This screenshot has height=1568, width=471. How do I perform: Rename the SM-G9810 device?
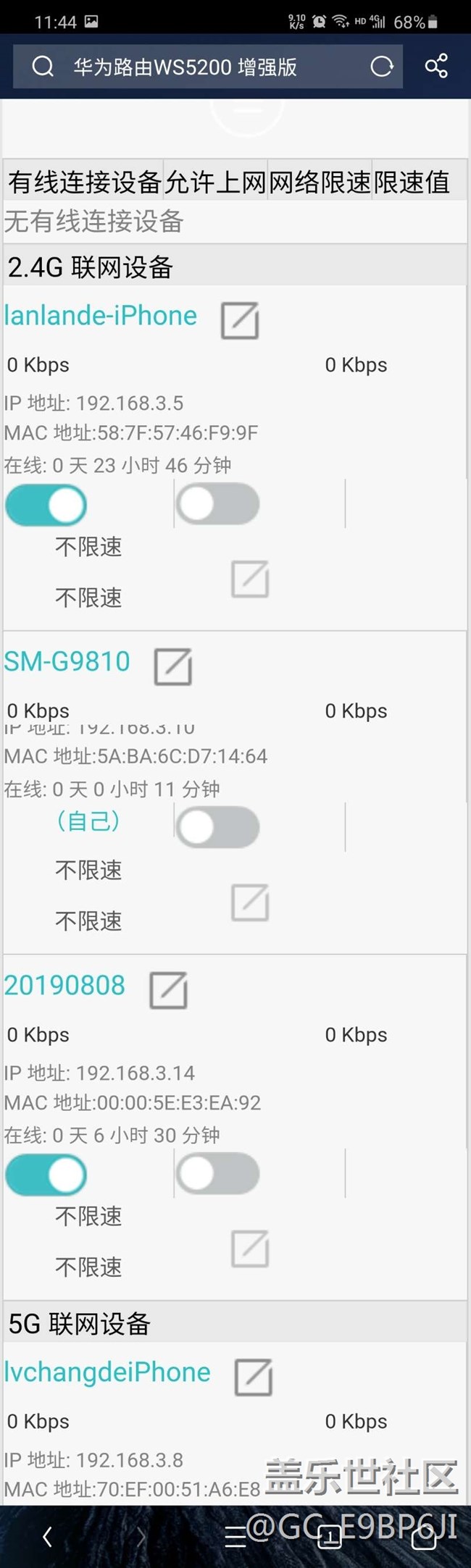pyautogui.click(x=173, y=666)
